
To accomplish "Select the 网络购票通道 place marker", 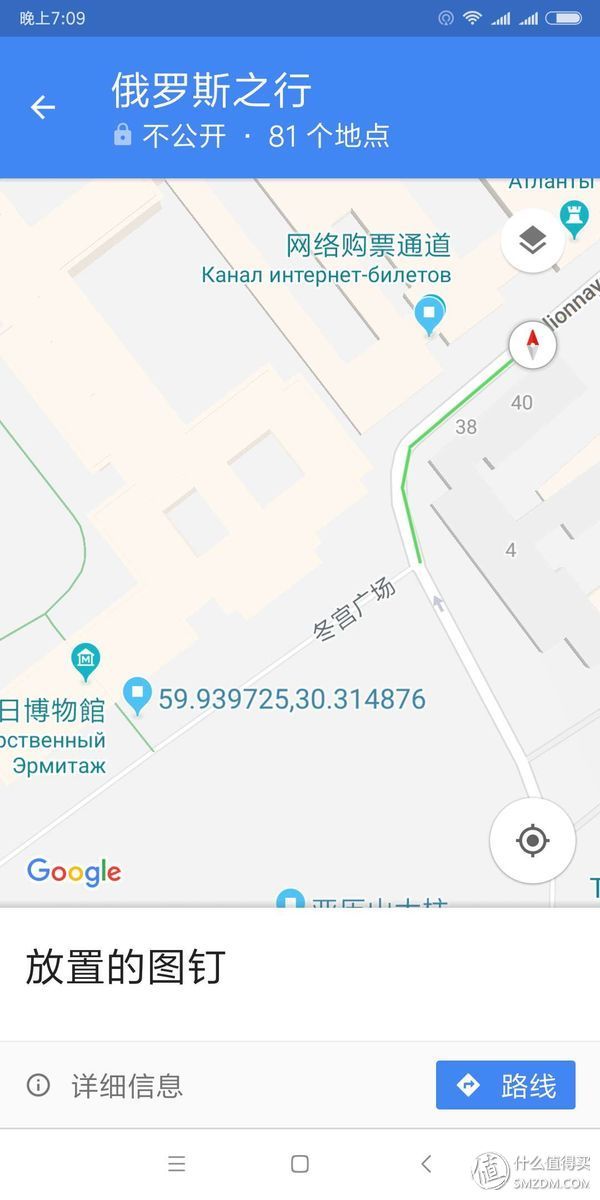I will pyautogui.click(x=431, y=315).
